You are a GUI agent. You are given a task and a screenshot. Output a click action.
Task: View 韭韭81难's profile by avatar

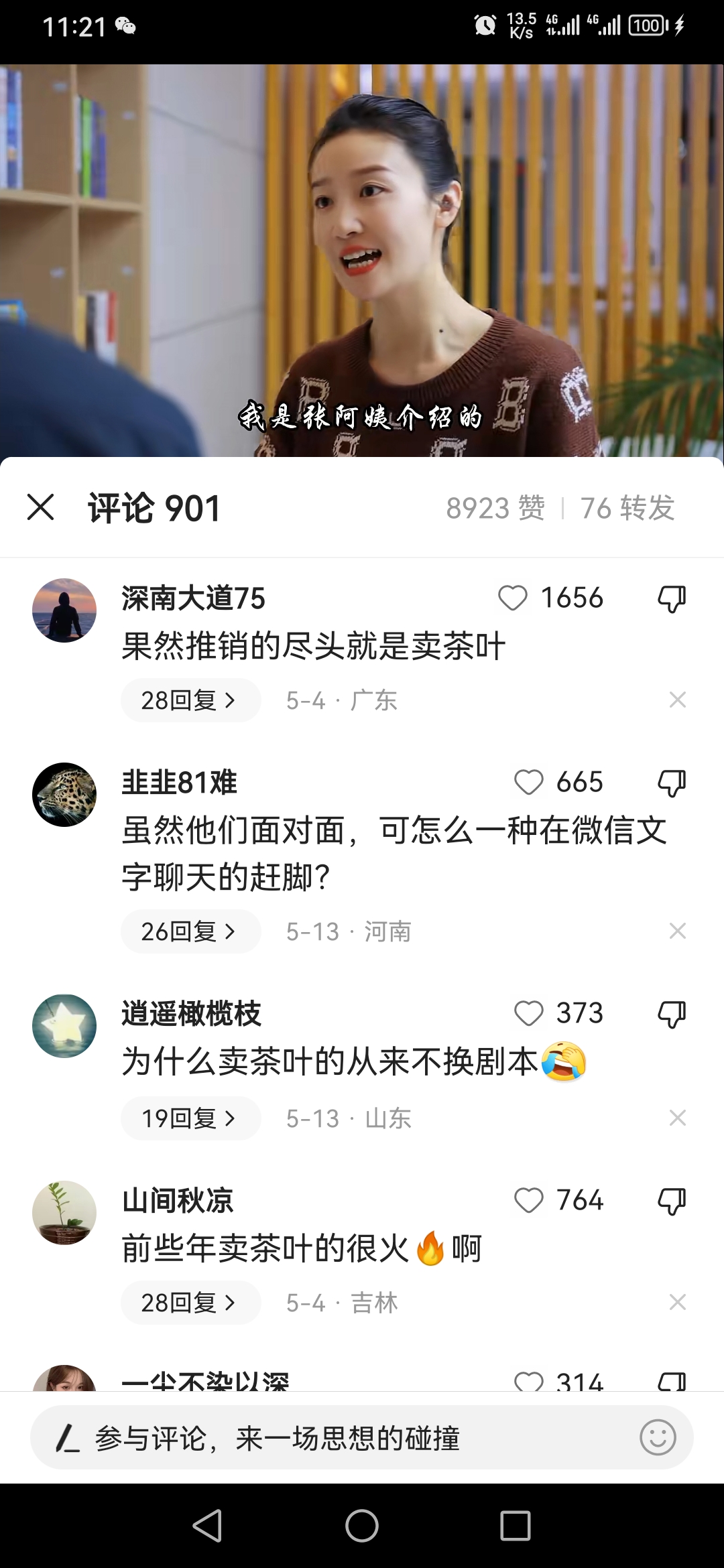click(x=64, y=795)
